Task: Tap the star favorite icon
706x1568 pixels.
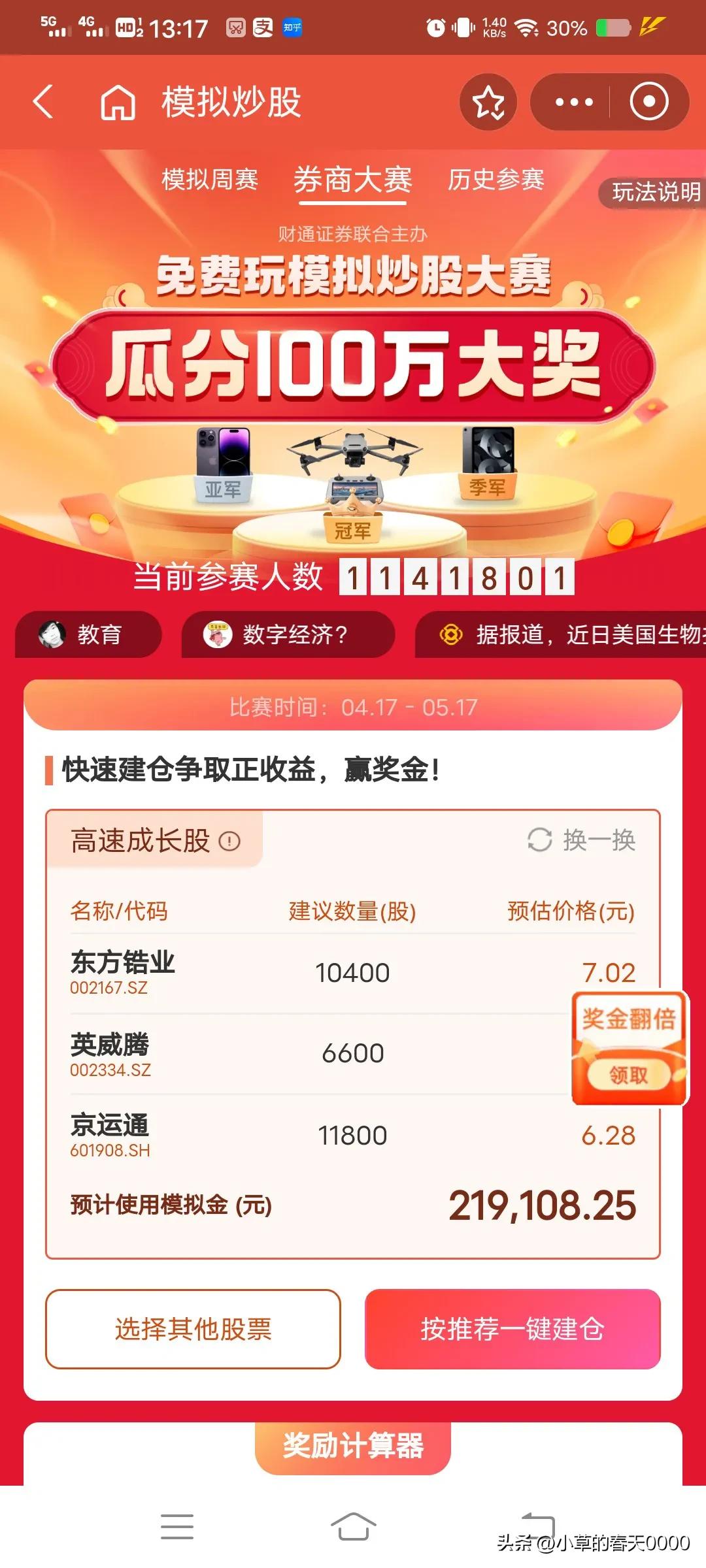Action: 488,101
